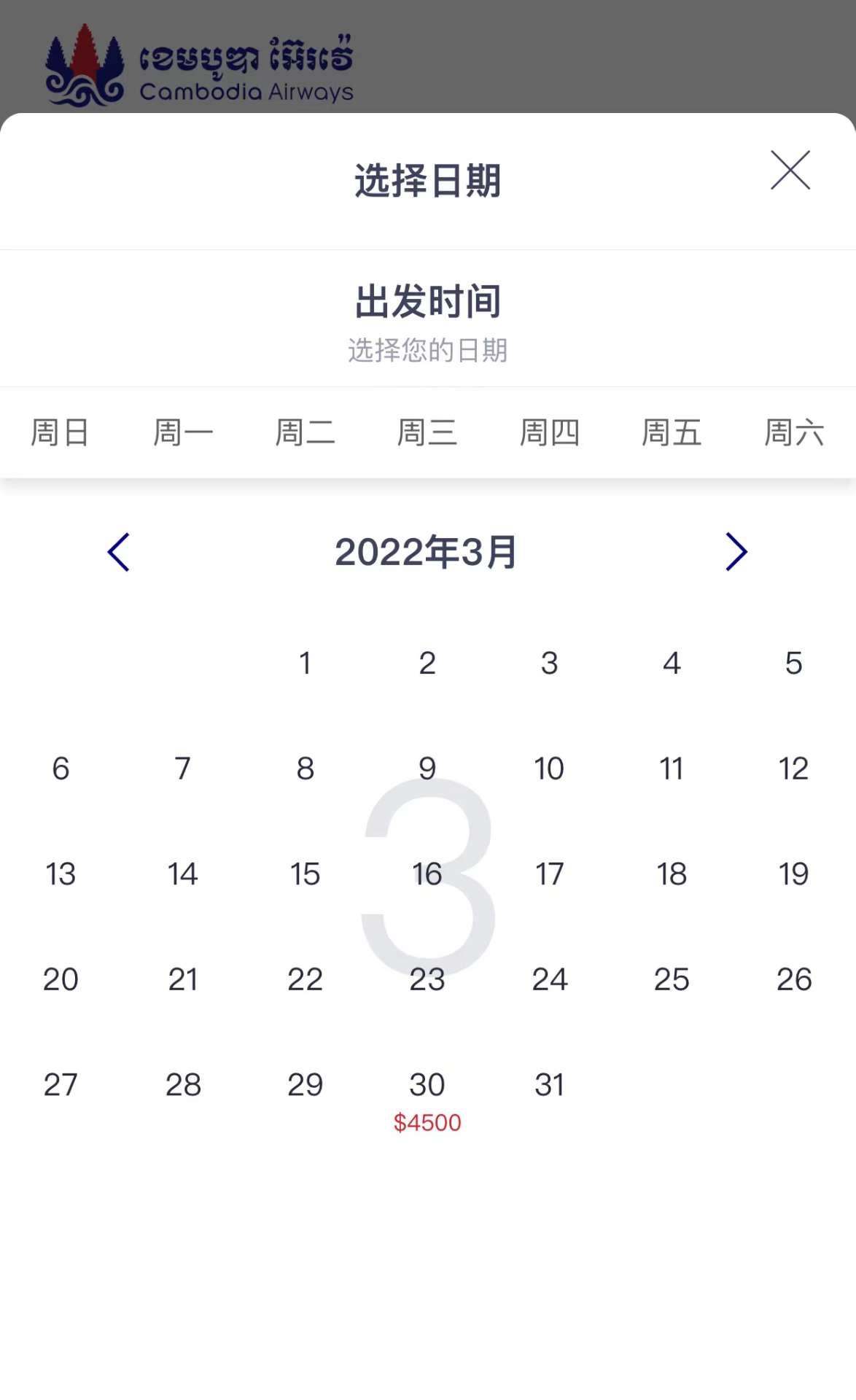
Task: Tap March 19 in the calendar
Action: 794,874
